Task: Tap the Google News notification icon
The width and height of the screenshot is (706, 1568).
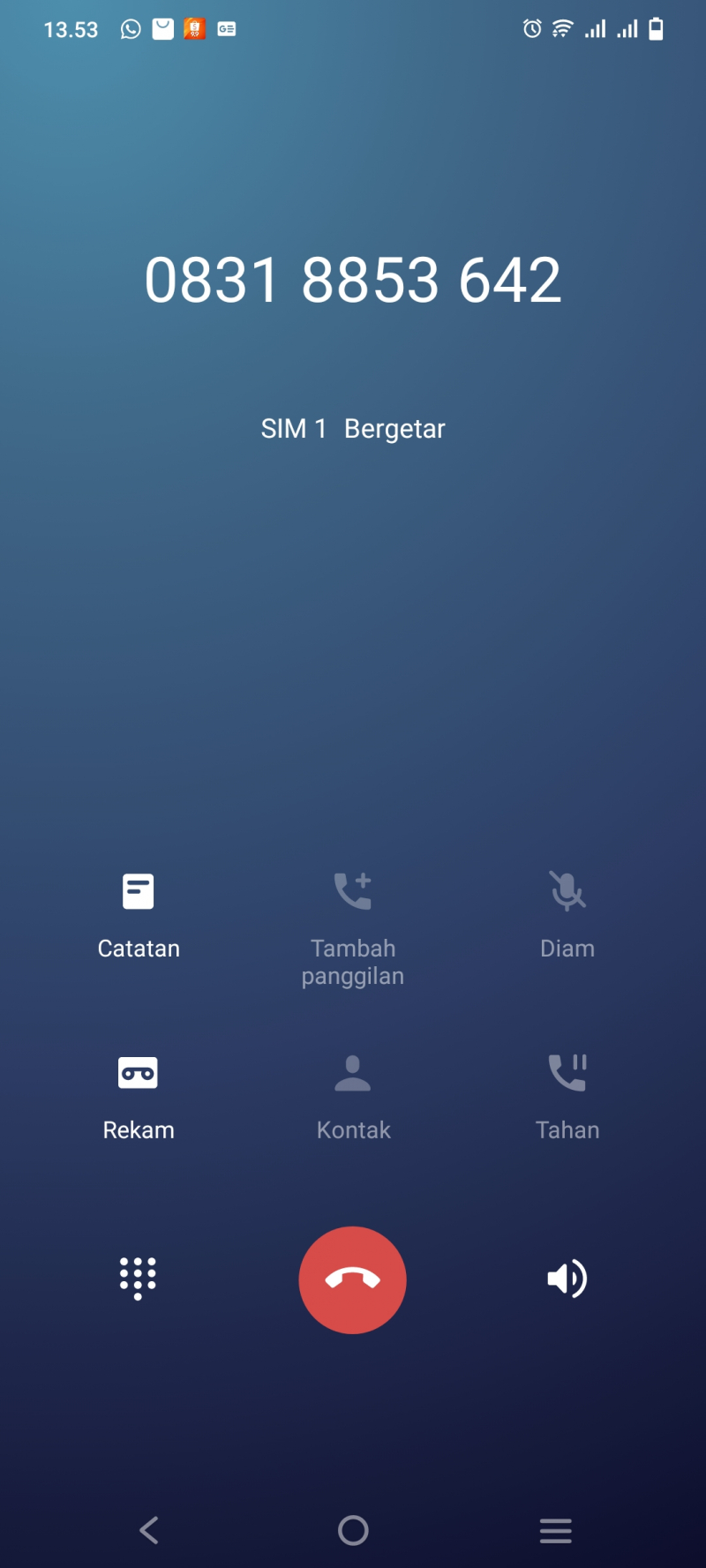Action: (226, 28)
